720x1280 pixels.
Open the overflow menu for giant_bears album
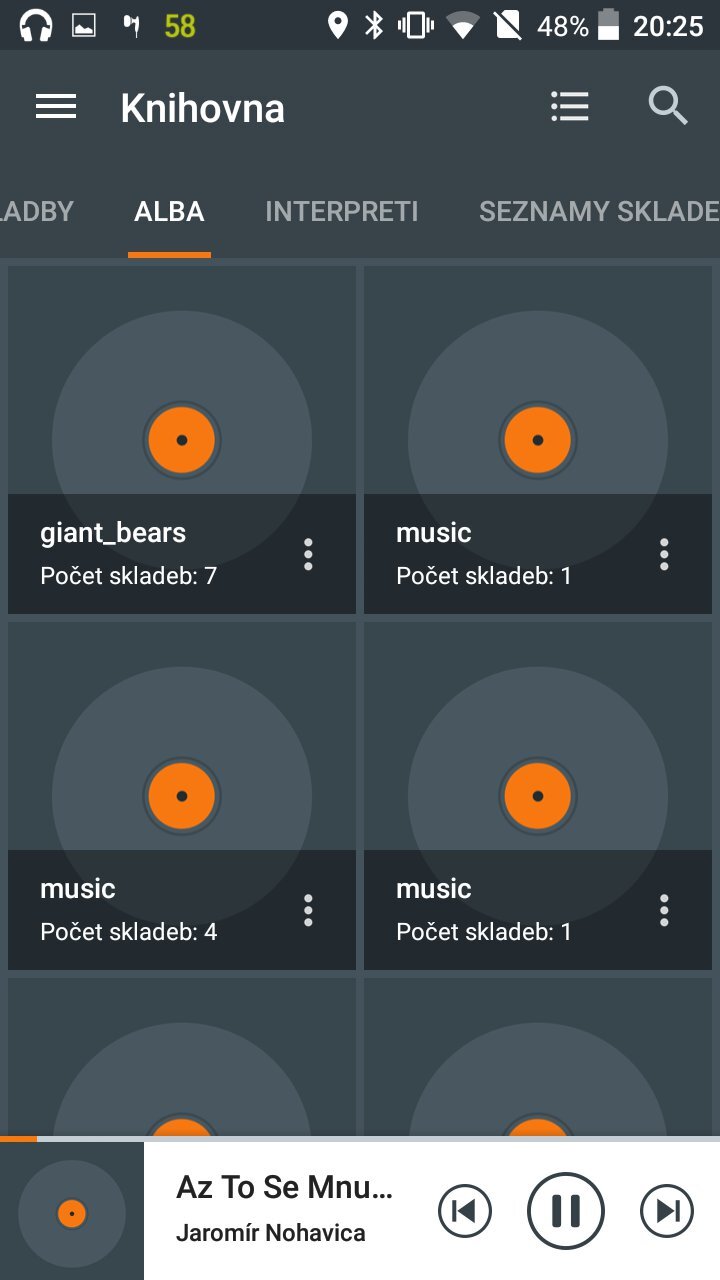click(x=308, y=554)
